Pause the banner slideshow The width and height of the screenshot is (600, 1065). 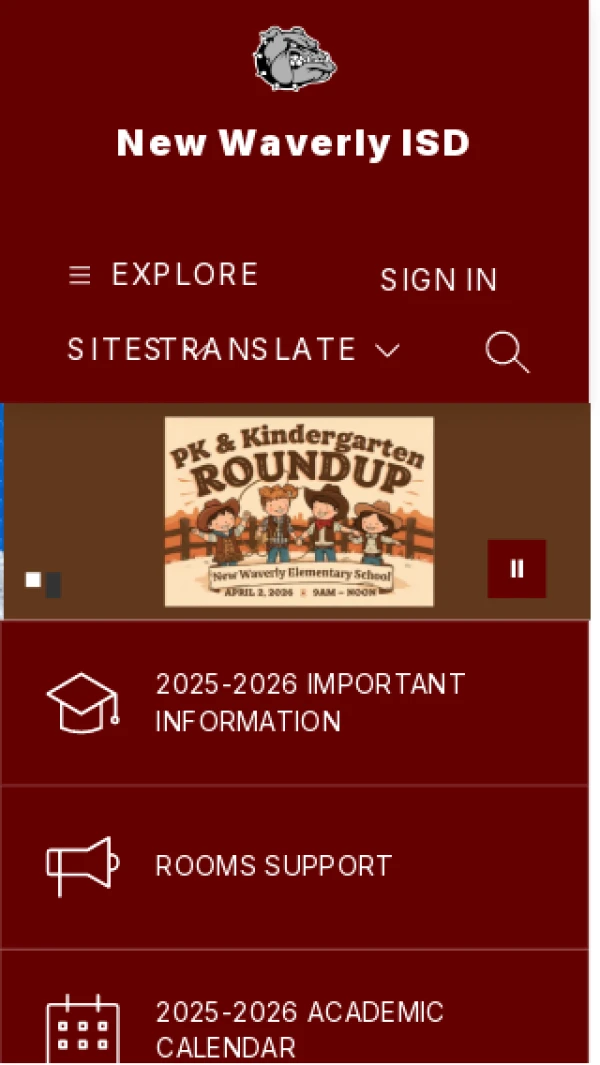click(516, 569)
